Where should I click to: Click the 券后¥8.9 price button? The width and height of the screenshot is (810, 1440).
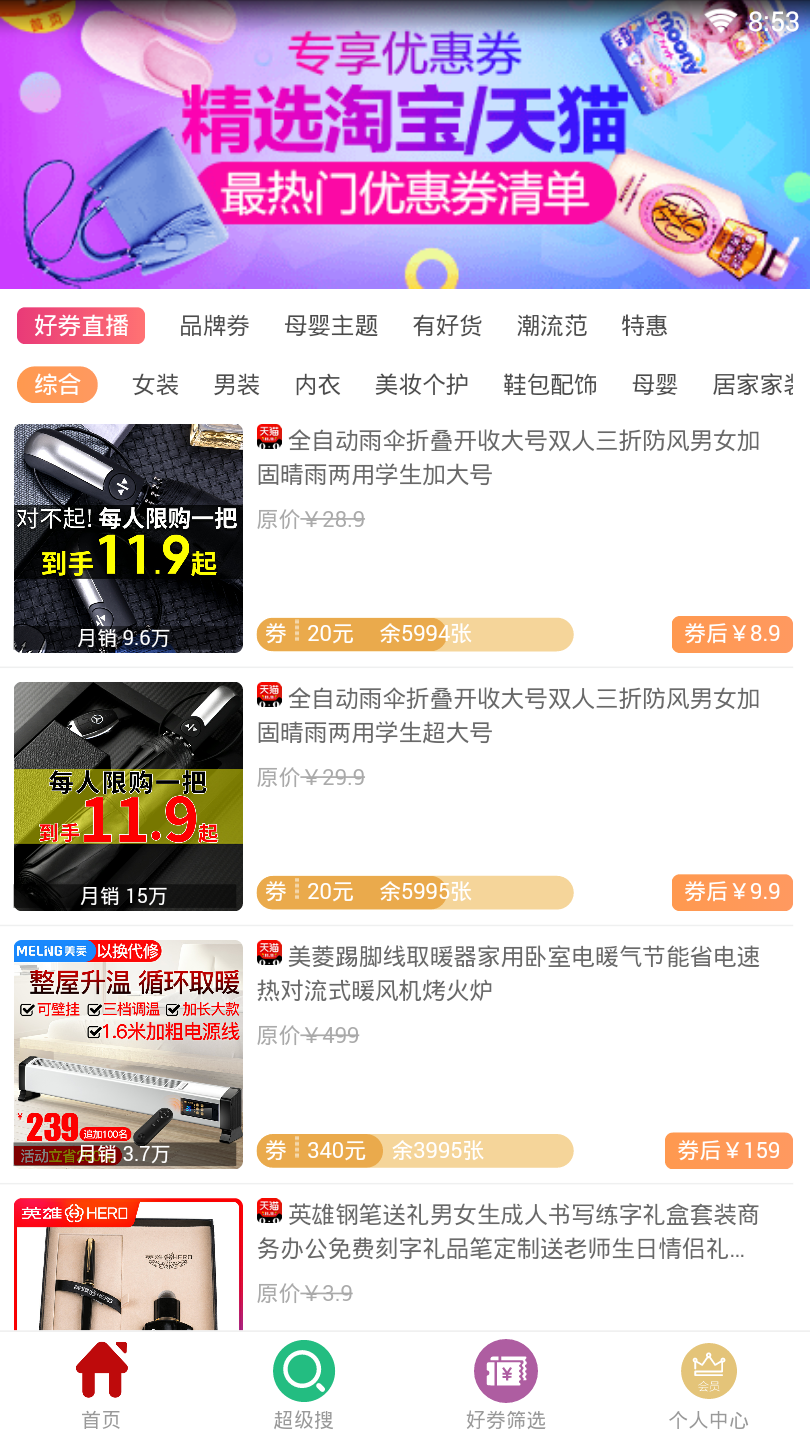click(x=733, y=633)
